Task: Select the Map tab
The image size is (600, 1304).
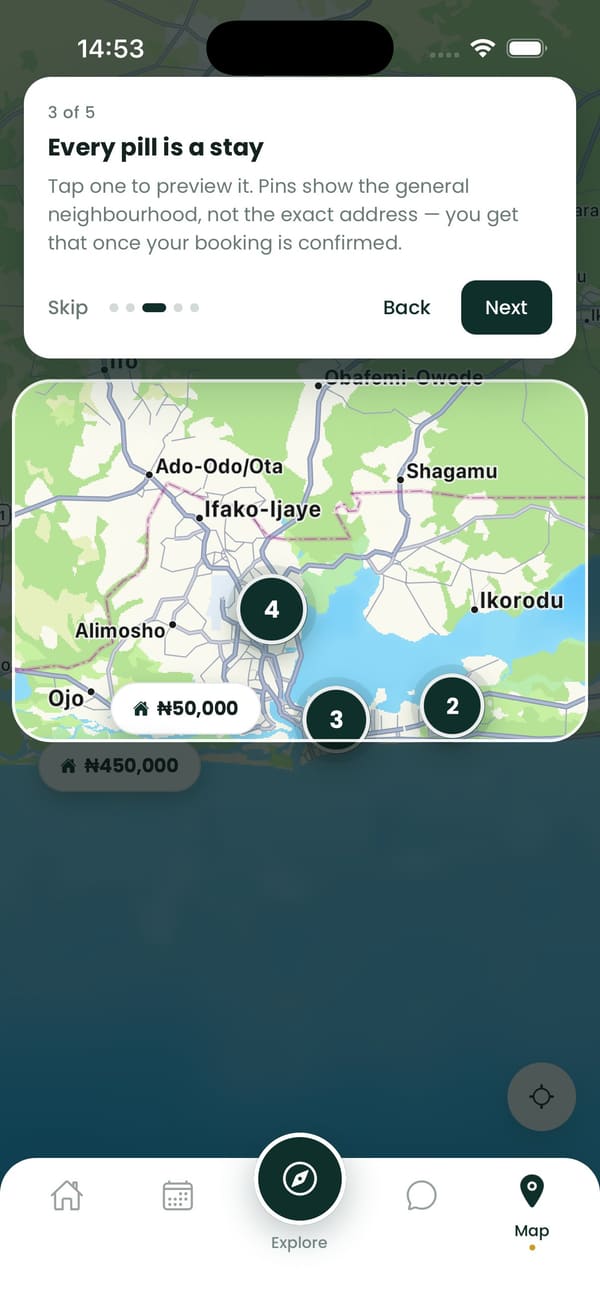Action: click(x=532, y=1208)
